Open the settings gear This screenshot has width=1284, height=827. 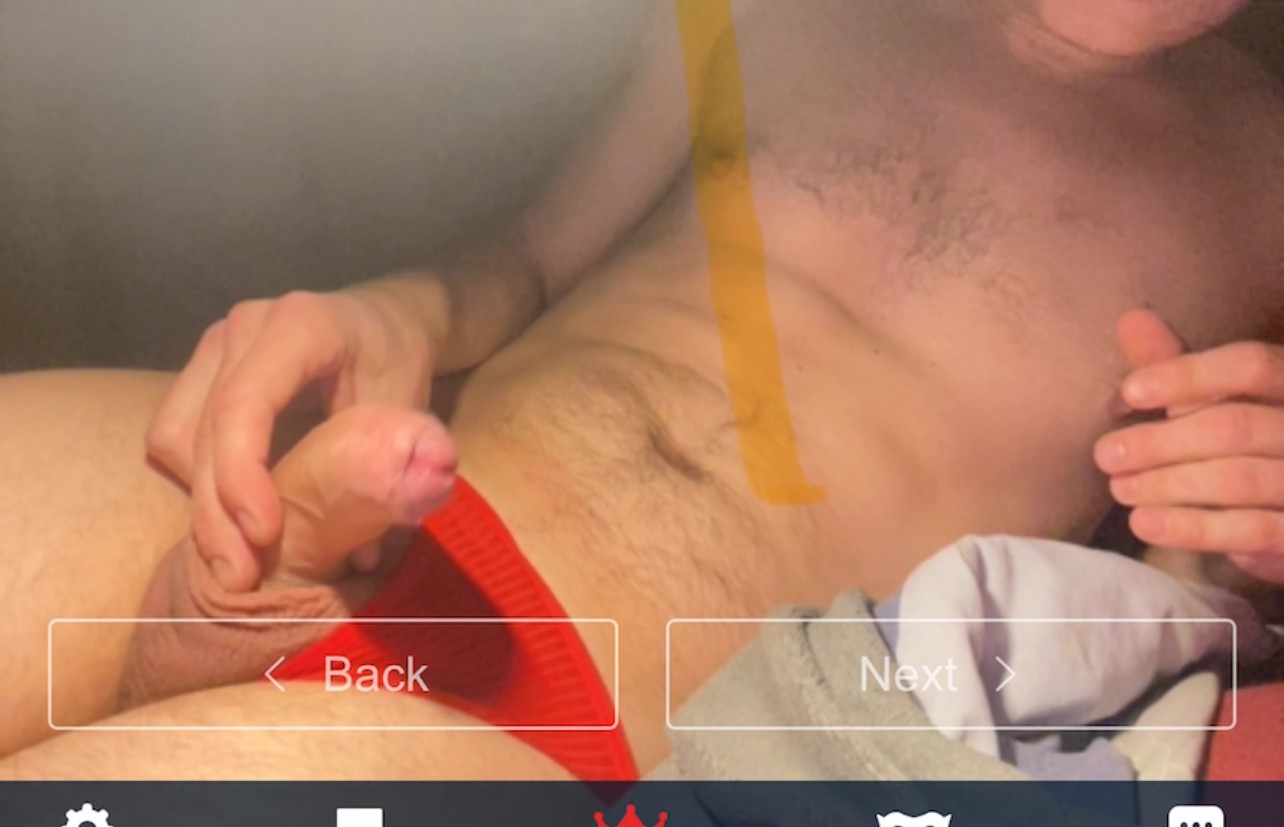coord(87,815)
